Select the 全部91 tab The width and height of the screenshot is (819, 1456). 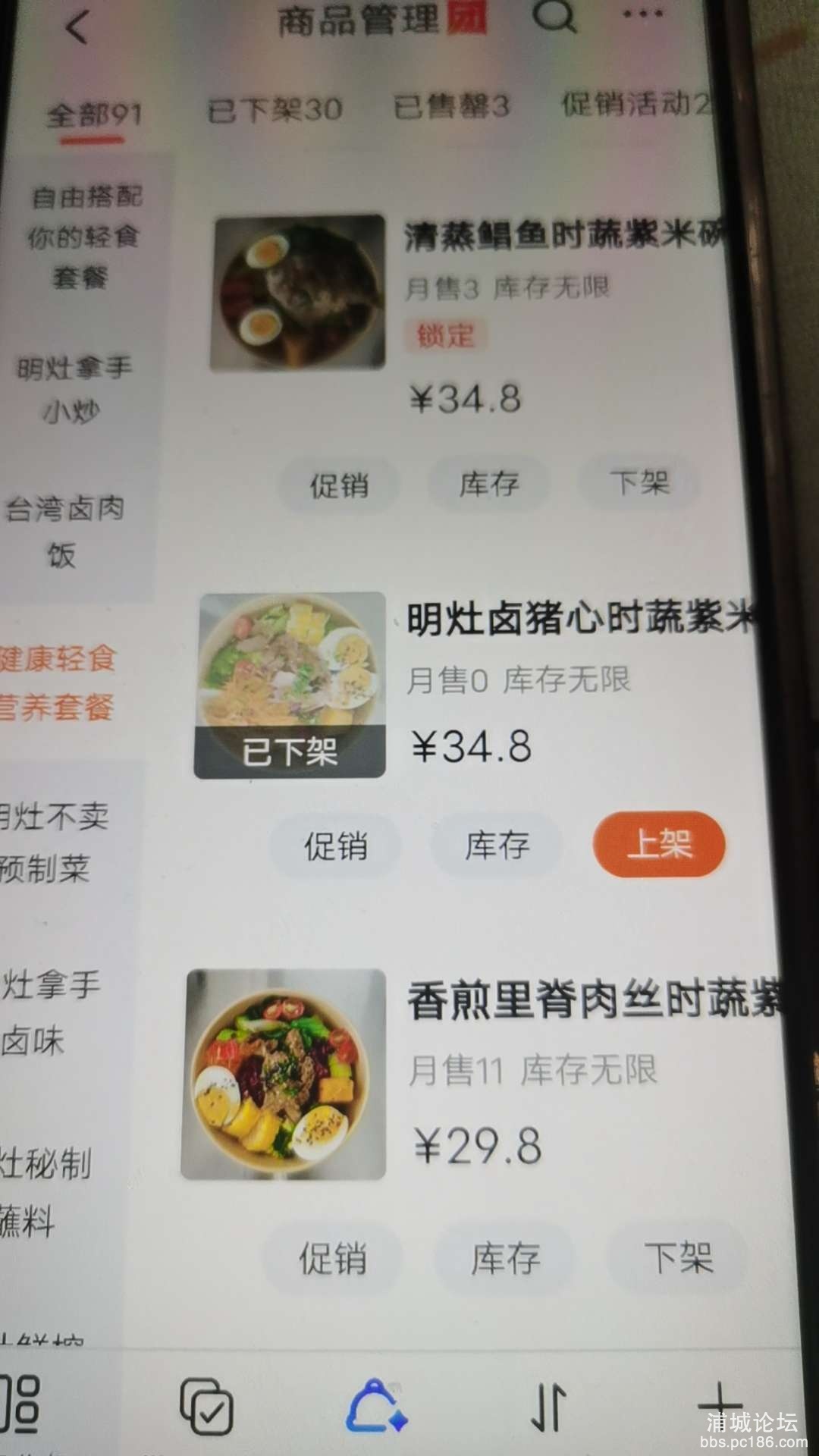point(94,115)
